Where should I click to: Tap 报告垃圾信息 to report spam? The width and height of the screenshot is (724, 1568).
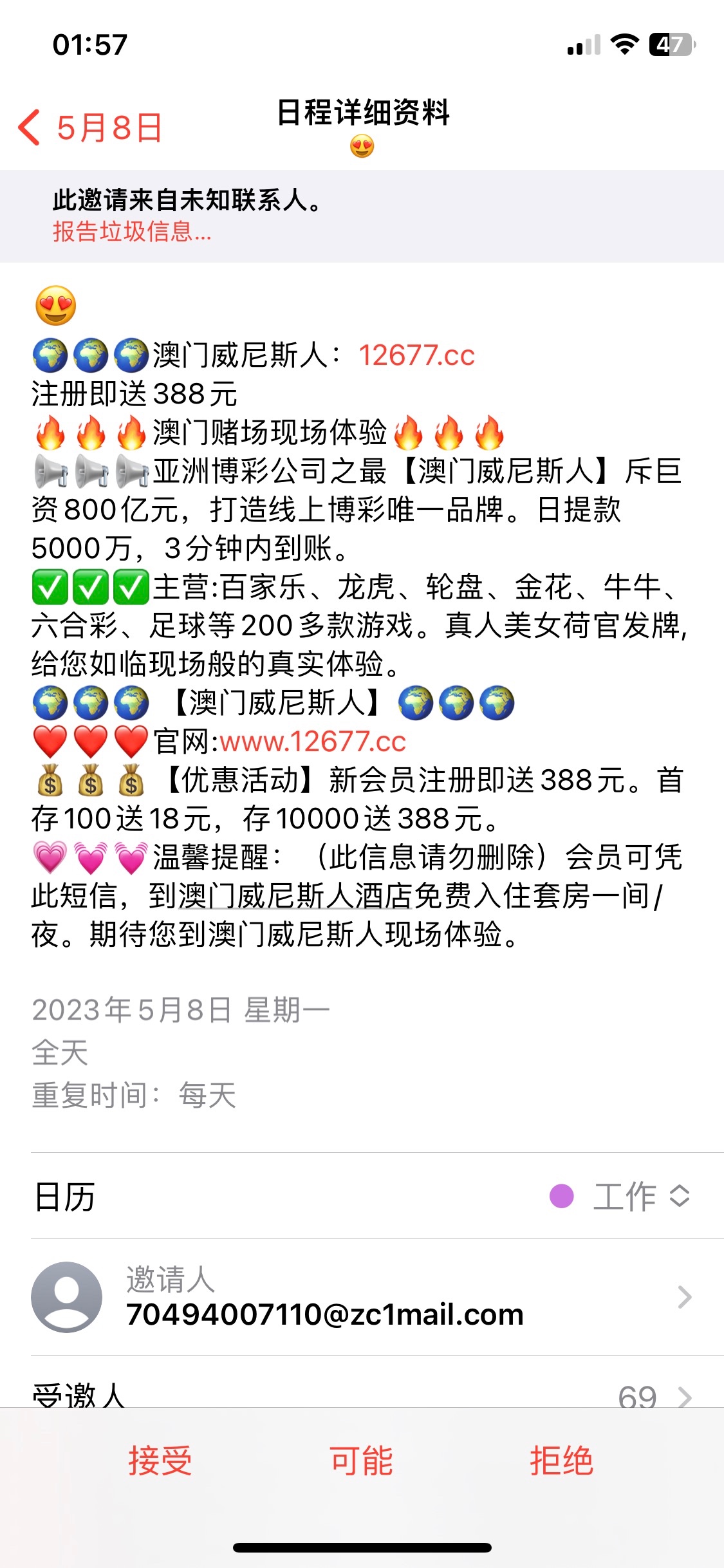tap(132, 232)
